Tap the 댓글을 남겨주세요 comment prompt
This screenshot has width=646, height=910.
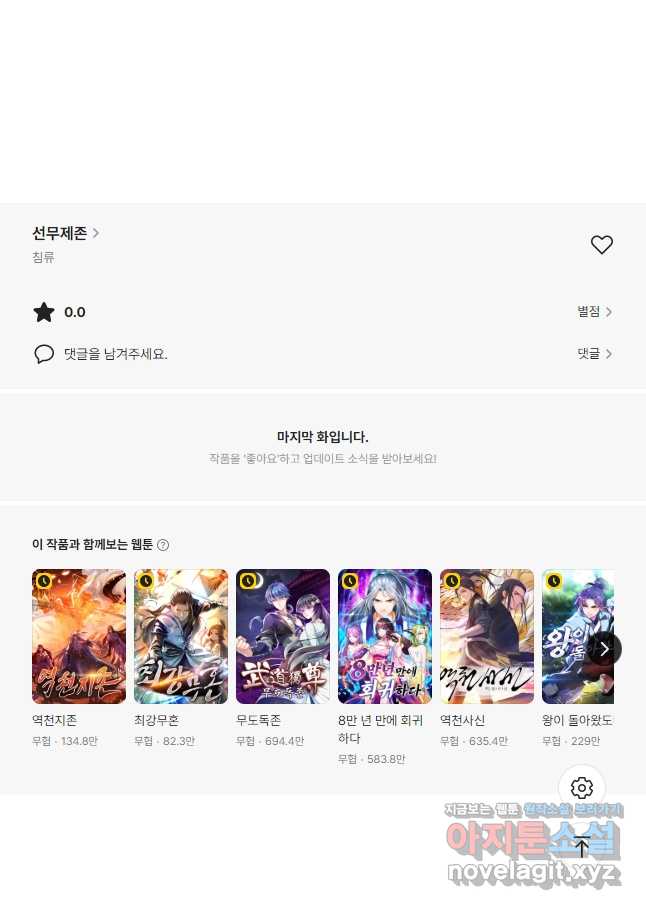tap(115, 354)
